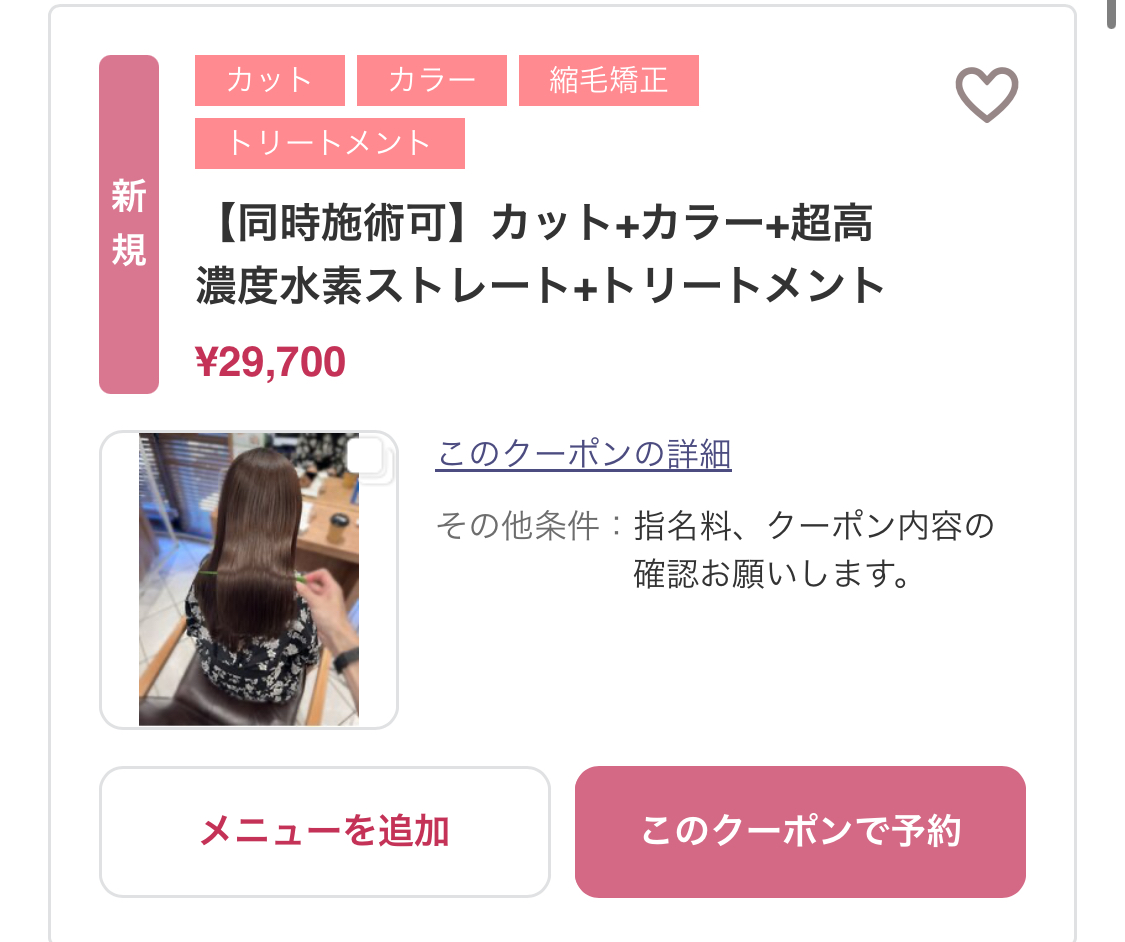Enlarge the coupon hair photo thumbnail
1125x942 pixels.
[x=249, y=579]
